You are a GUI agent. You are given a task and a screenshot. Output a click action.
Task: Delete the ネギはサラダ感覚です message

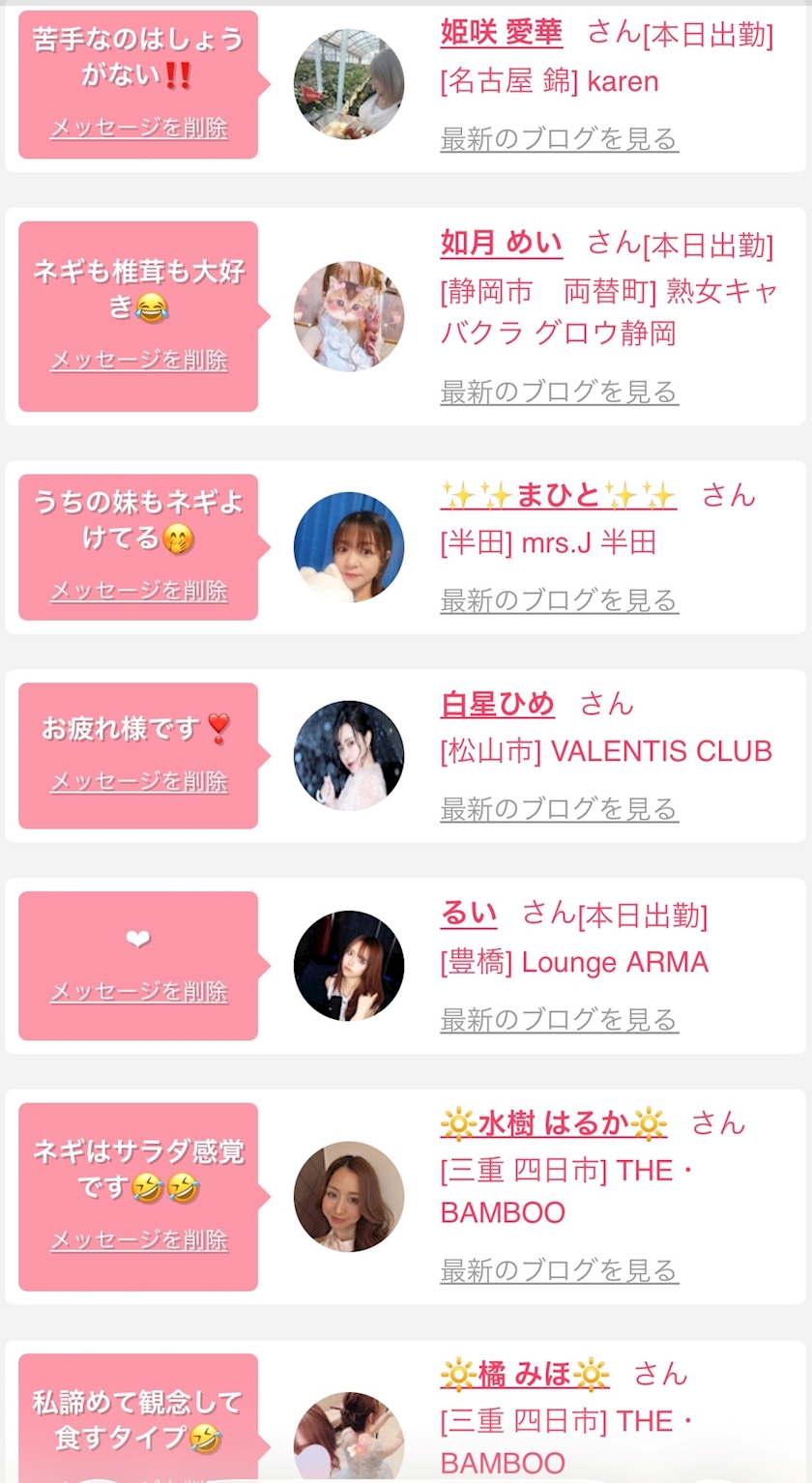tap(138, 1240)
